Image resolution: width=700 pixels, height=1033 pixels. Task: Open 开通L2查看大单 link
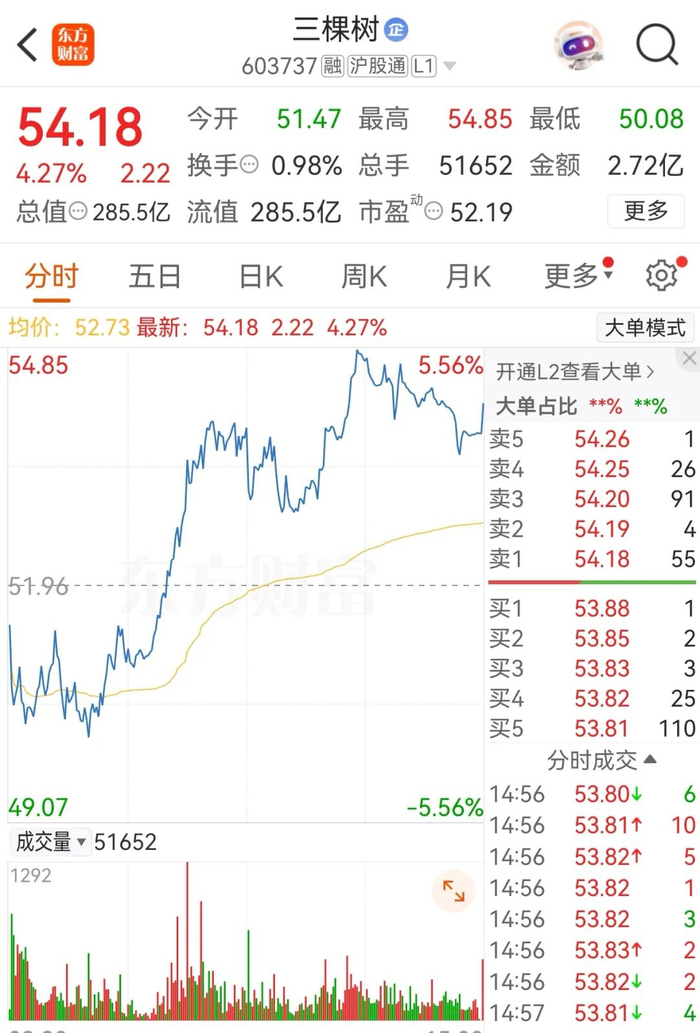coord(575,372)
